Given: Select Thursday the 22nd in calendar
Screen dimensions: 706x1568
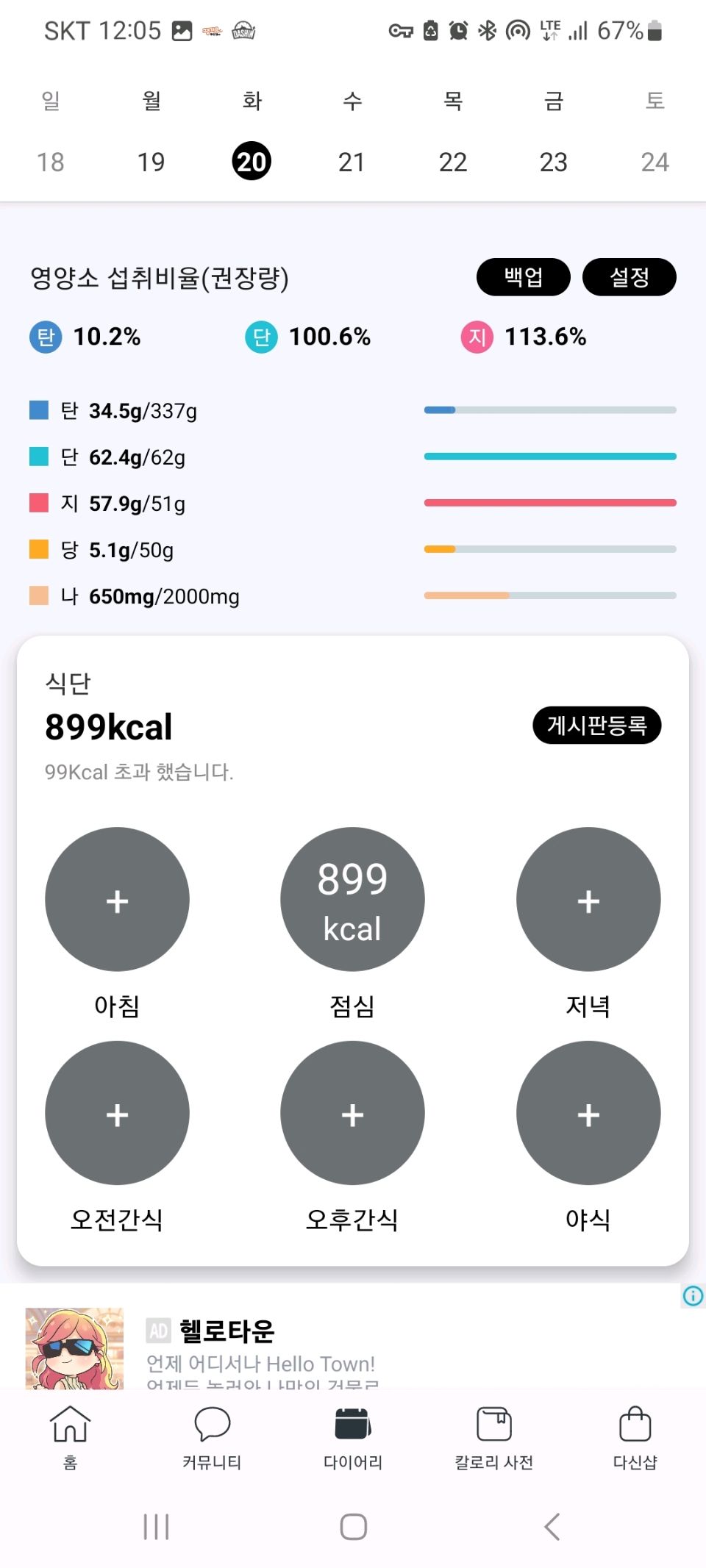Looking at the screenshot, I should tap(453, 162).
